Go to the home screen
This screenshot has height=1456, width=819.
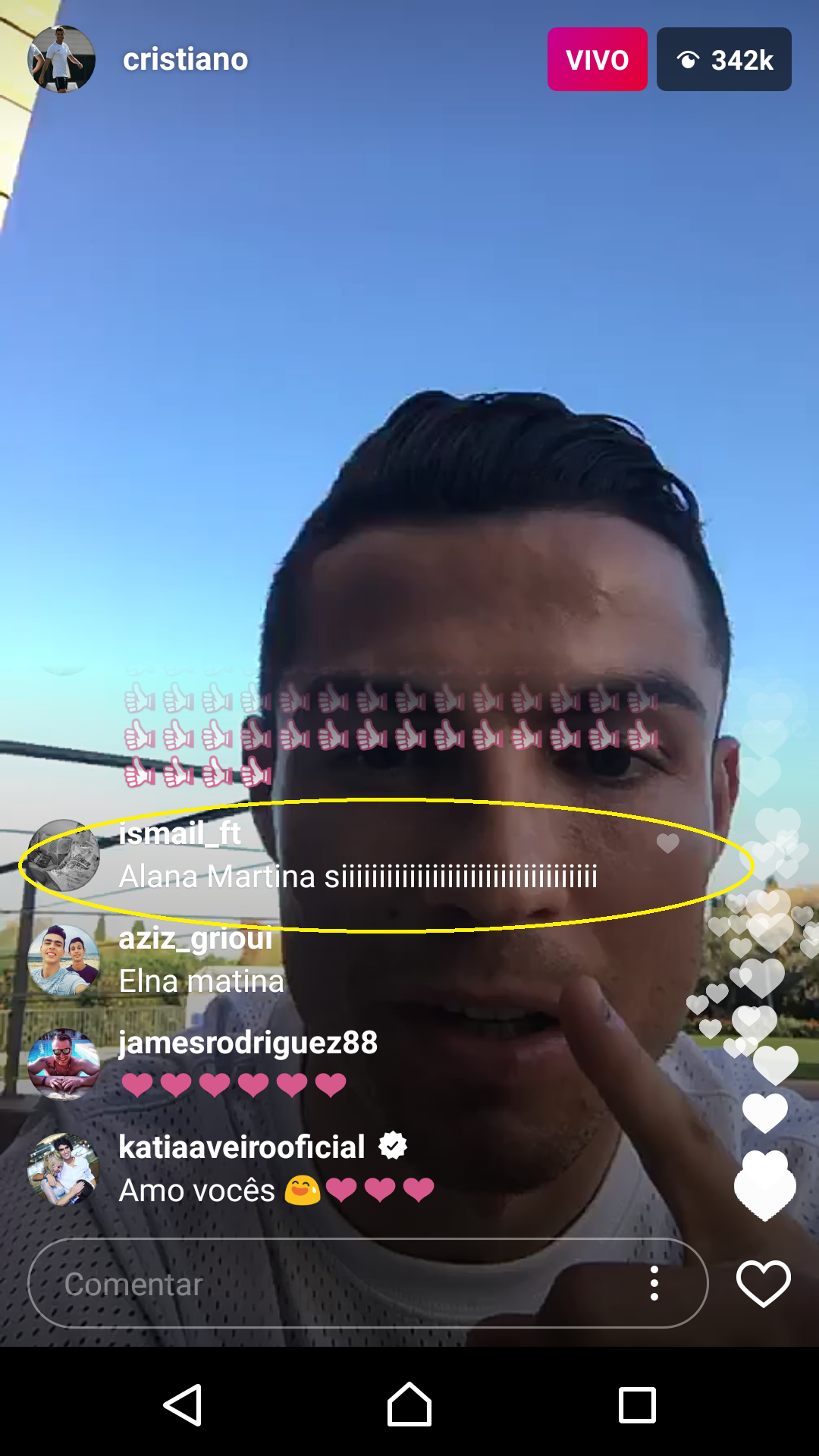[409, 1405]
